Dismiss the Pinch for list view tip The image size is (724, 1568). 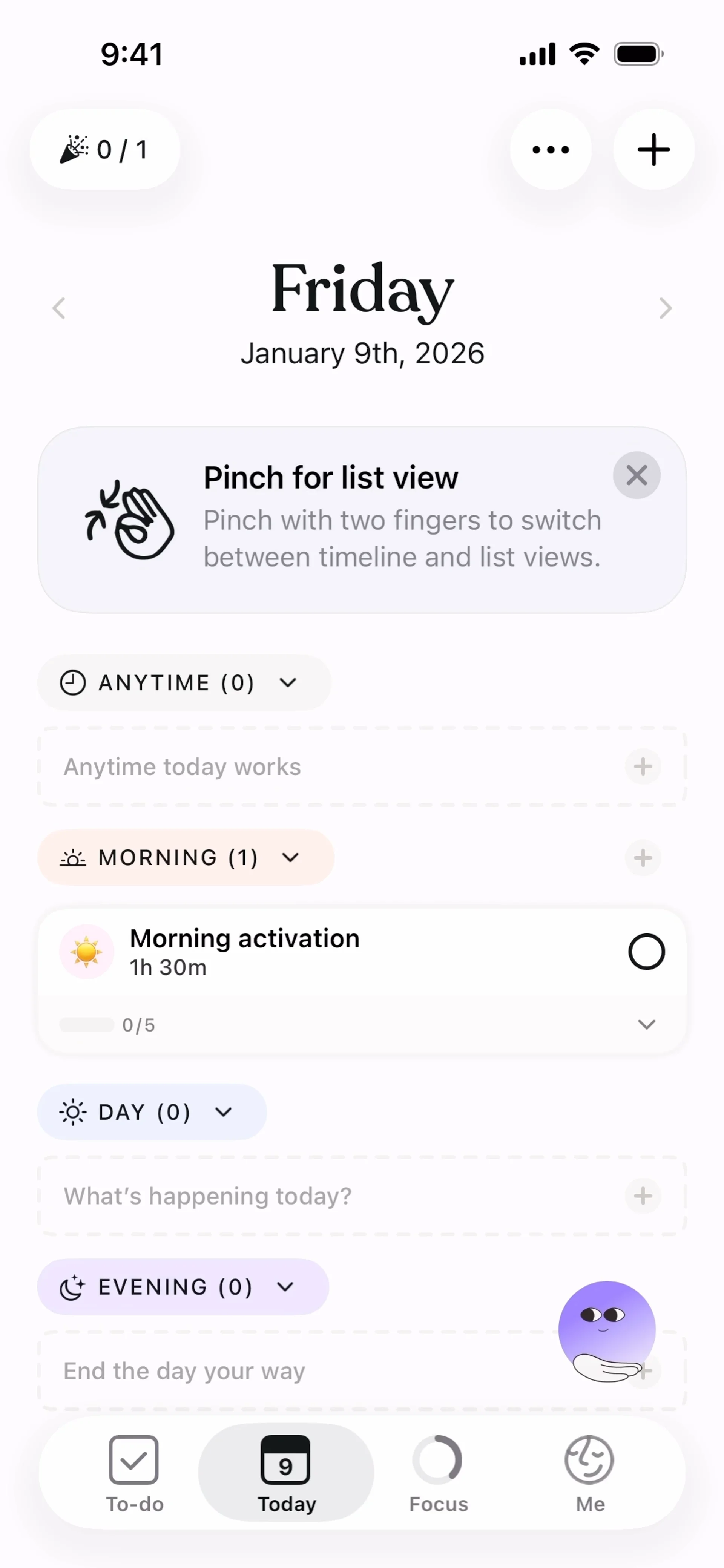click(x=636, y=475)
